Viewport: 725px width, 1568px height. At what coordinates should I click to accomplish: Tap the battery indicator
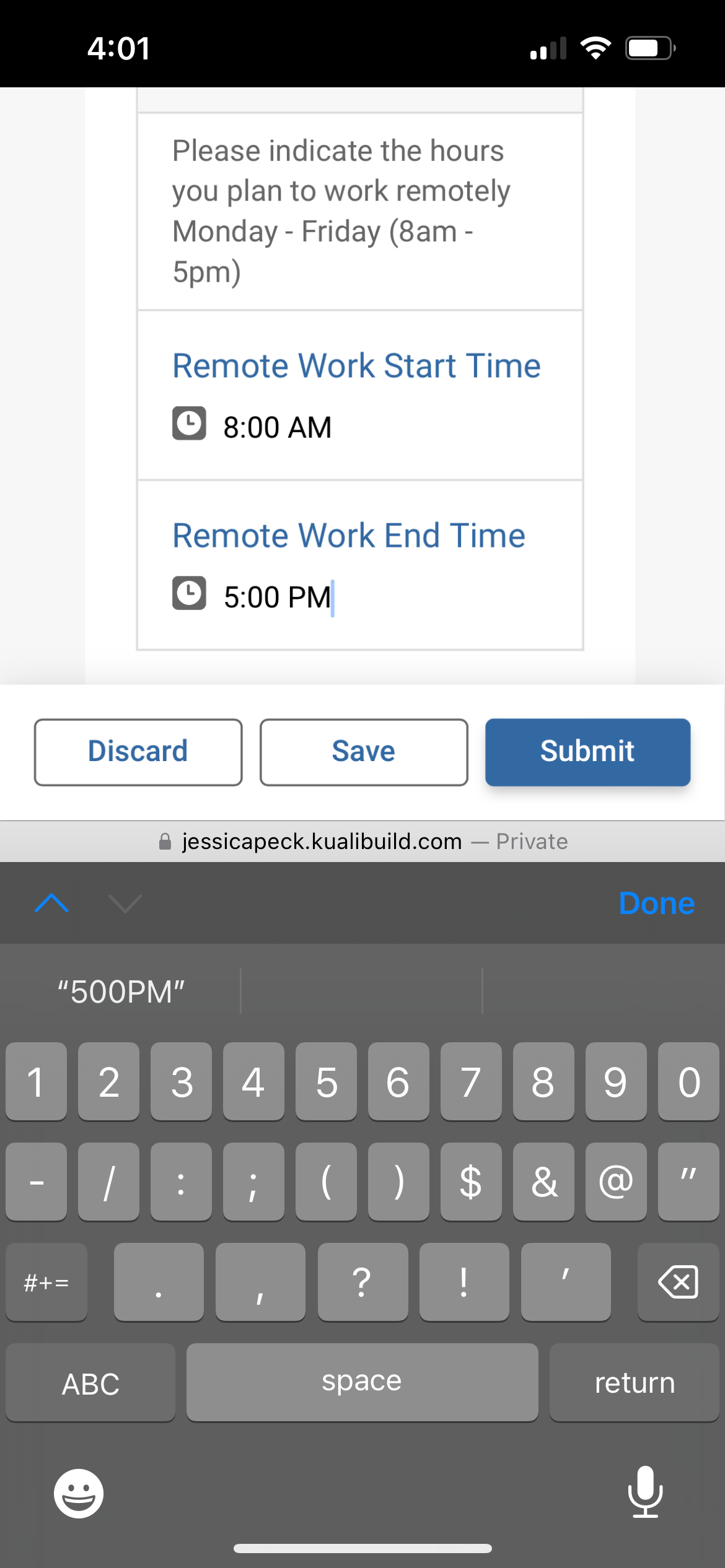pyautogui.click(x=647, y=47)
